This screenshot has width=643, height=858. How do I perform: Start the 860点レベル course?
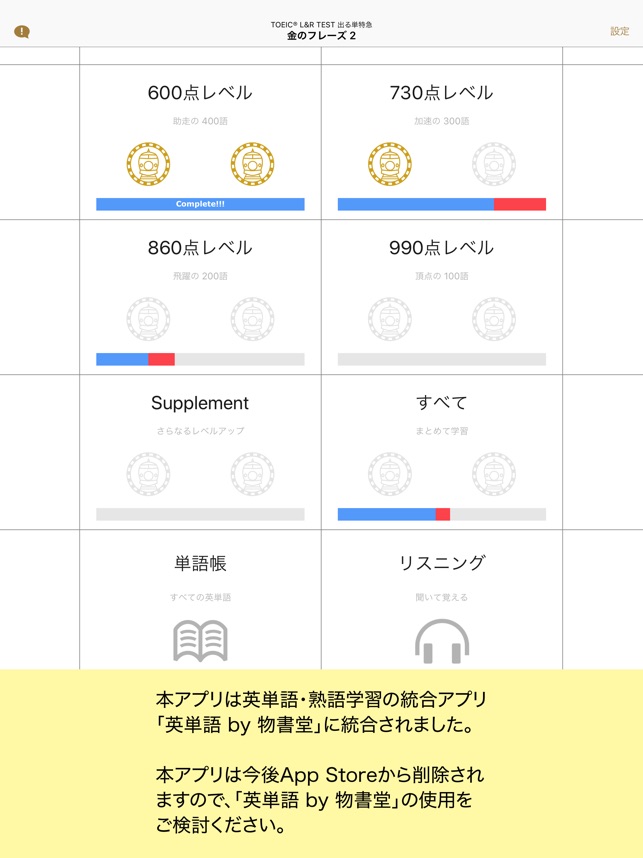coord(200,297)
